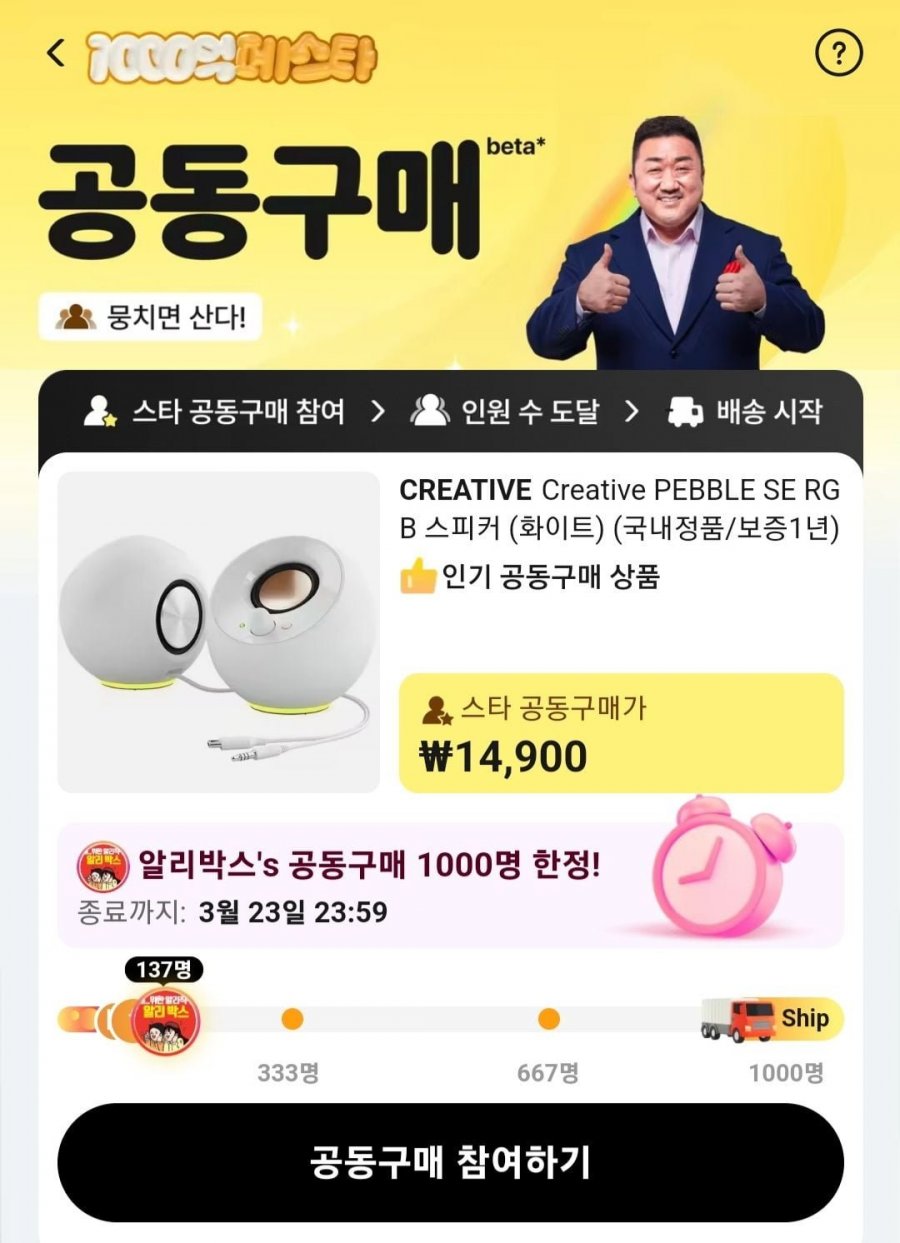The width and height of the screenshot is (900, 1243).
Task: Tap 공동구매 참여하기 button
Action: coord(450,1162)
